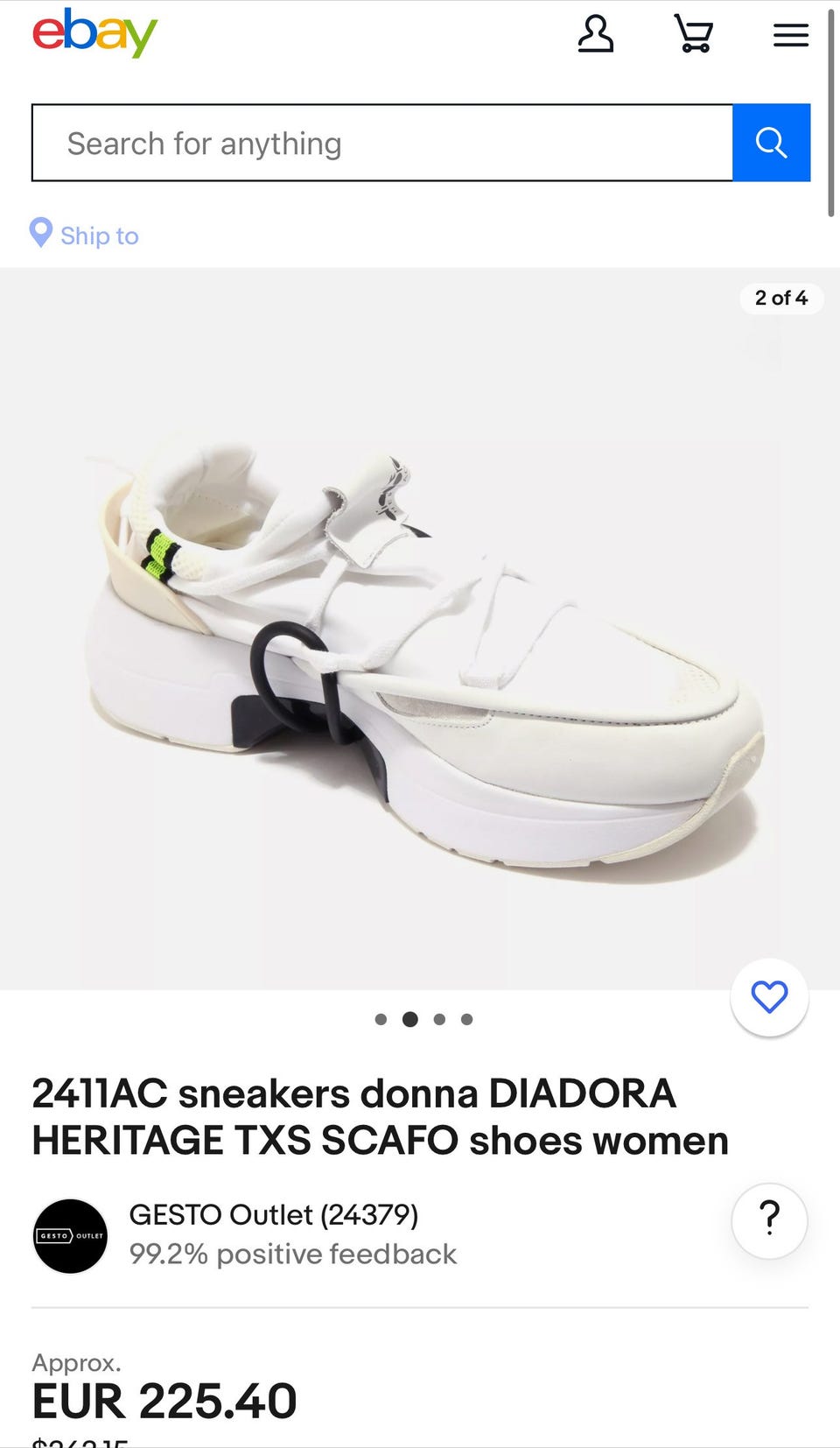Tap the Search for anything field

pyautogui.click(x=382, y=143)
